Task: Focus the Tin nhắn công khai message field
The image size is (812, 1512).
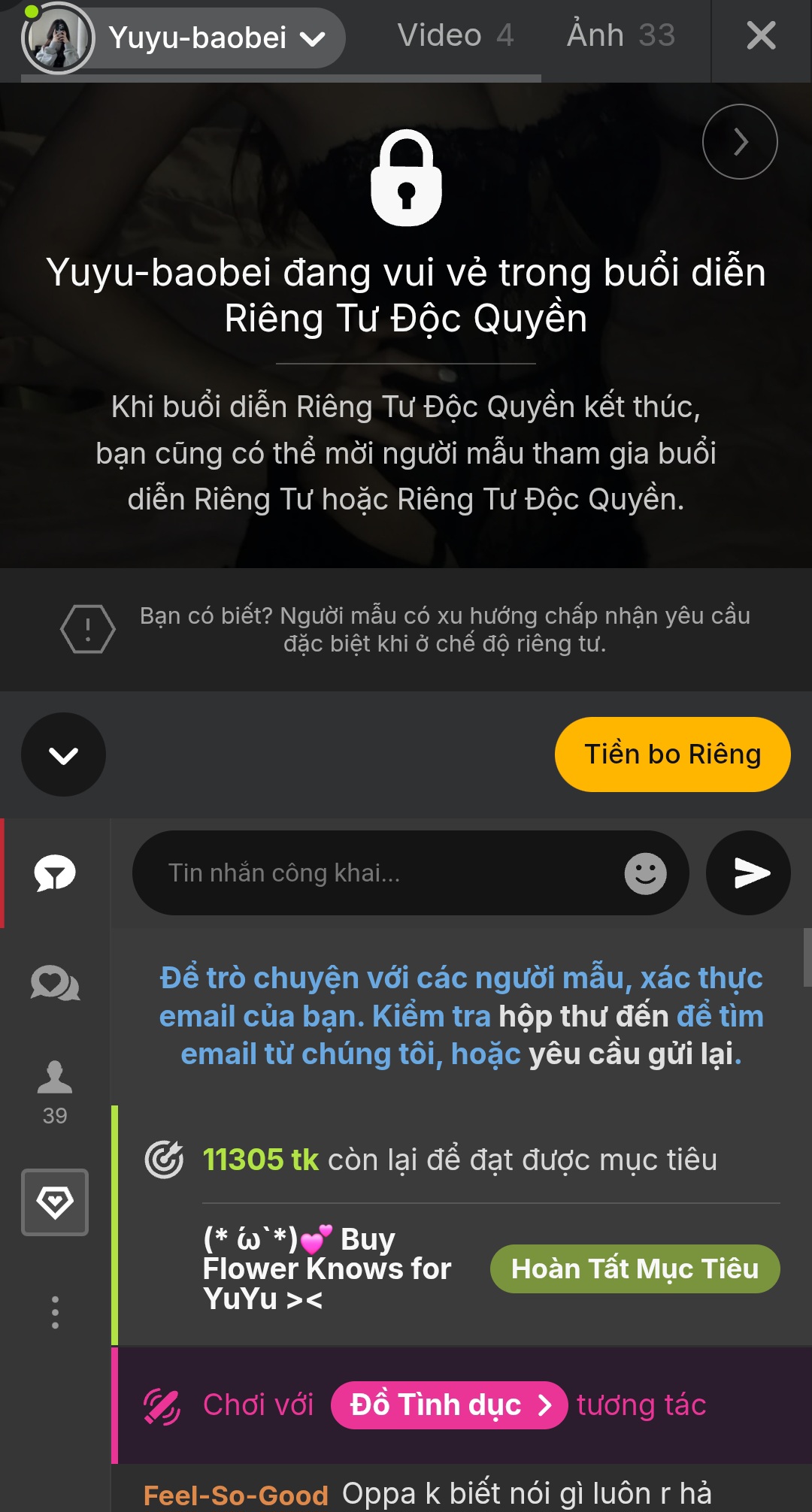Action: tap(376, 872)
